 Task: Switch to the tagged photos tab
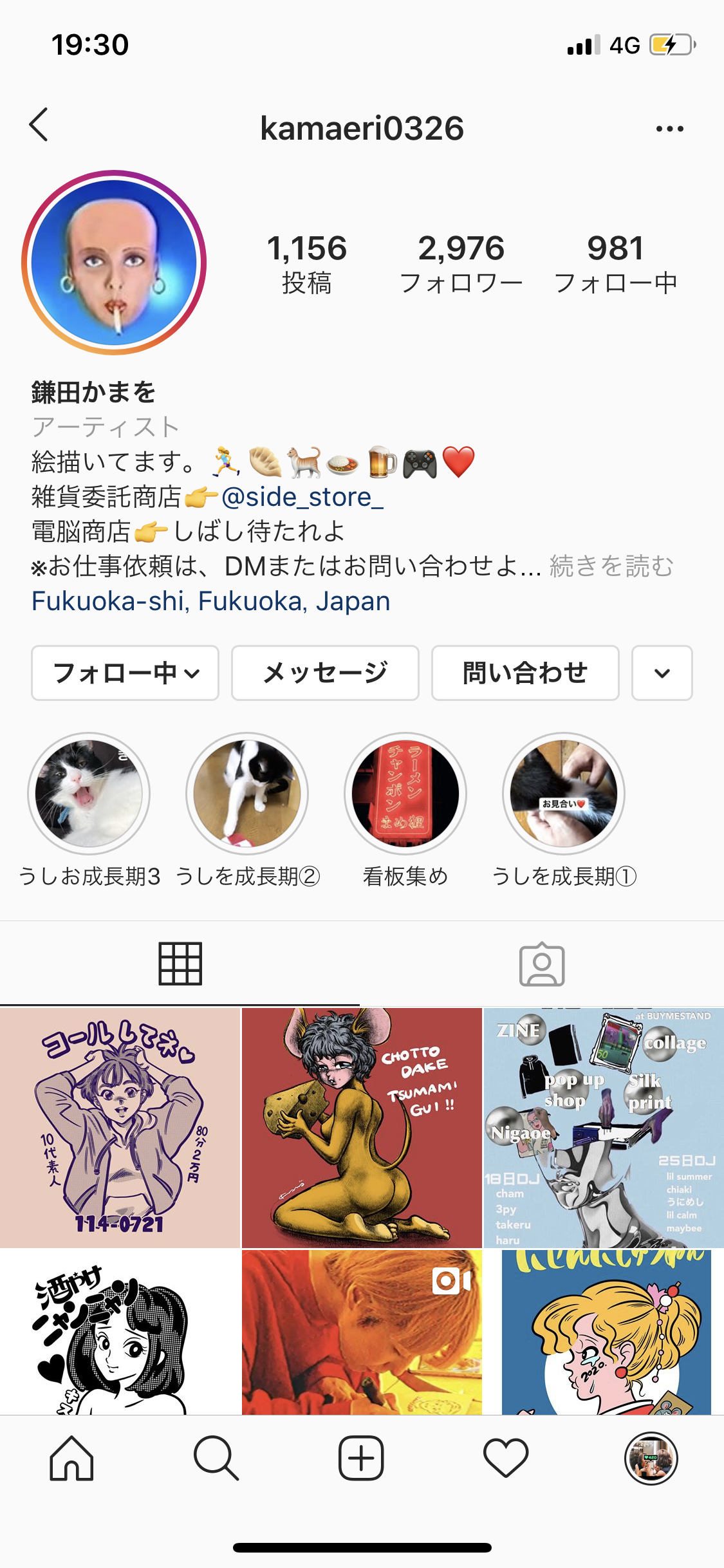pyautogui.click(x=542, y=964)
